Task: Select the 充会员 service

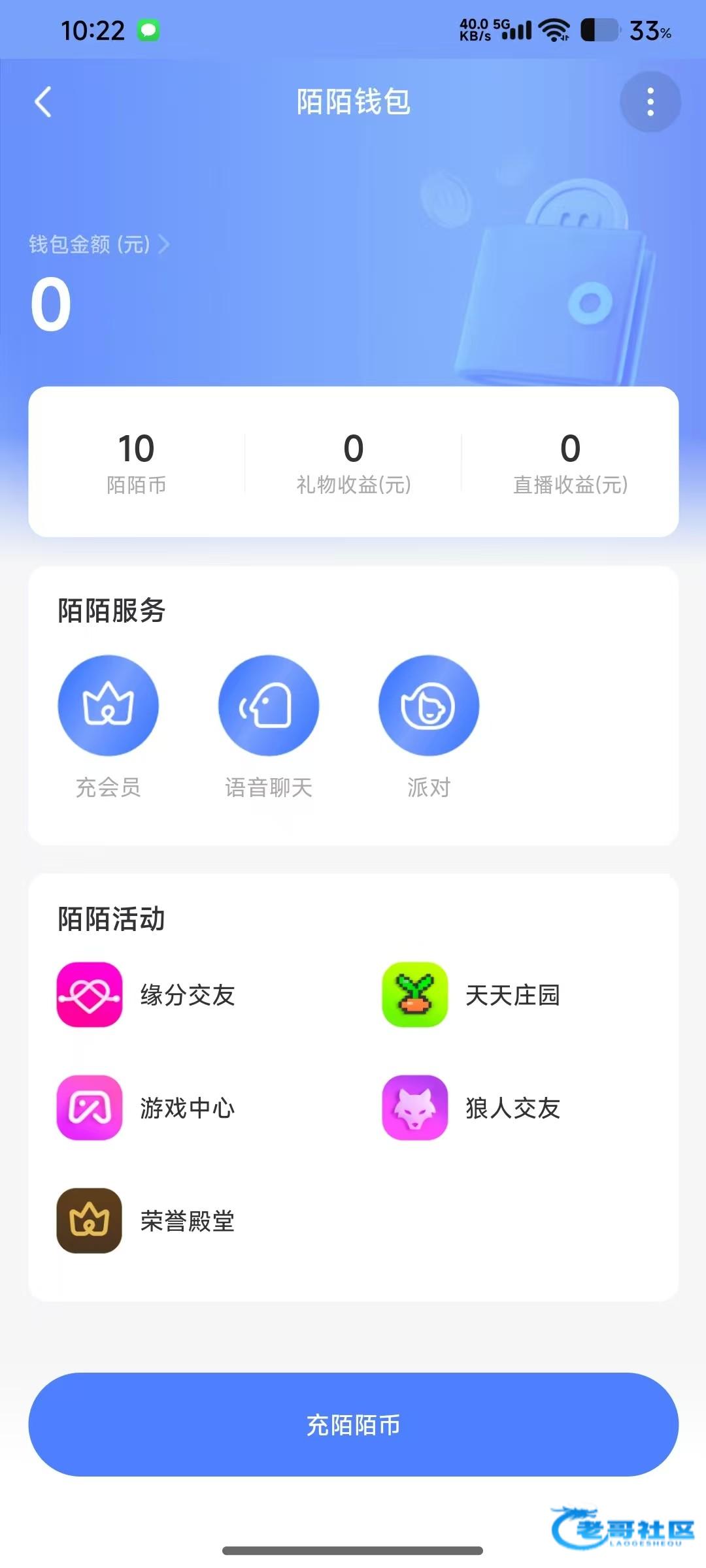Action: 109,706
